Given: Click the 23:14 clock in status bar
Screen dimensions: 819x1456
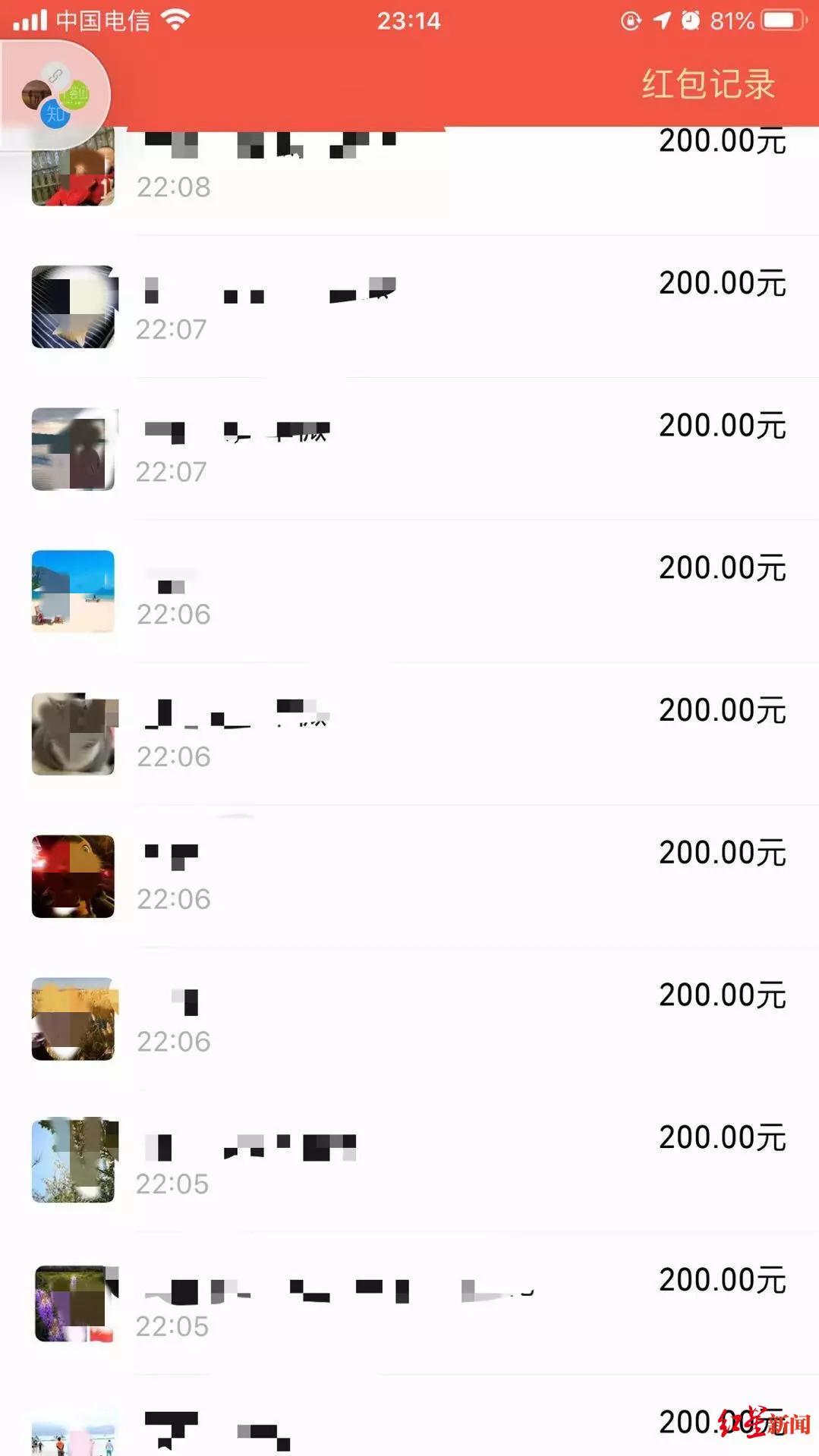Looking at the screenshot, I should [x=409, y=20].
